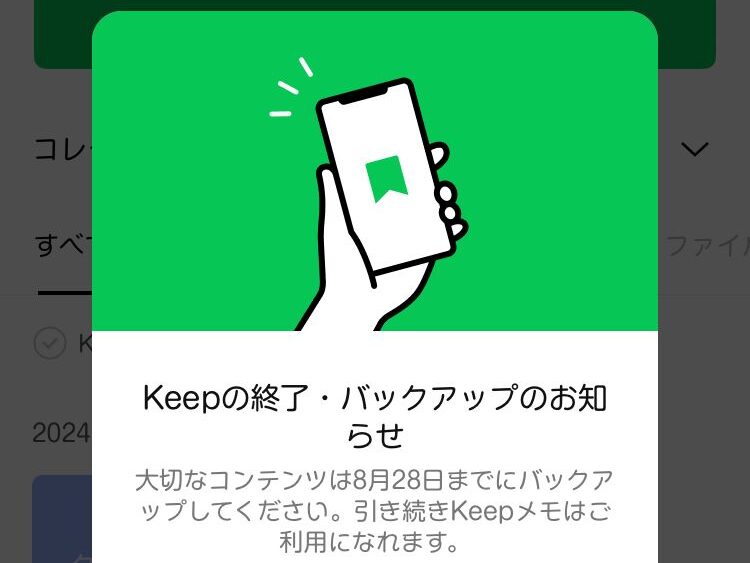750x563 pixels.
Task: Switch to the ファイル tab
Action: [x=706, y=246]
